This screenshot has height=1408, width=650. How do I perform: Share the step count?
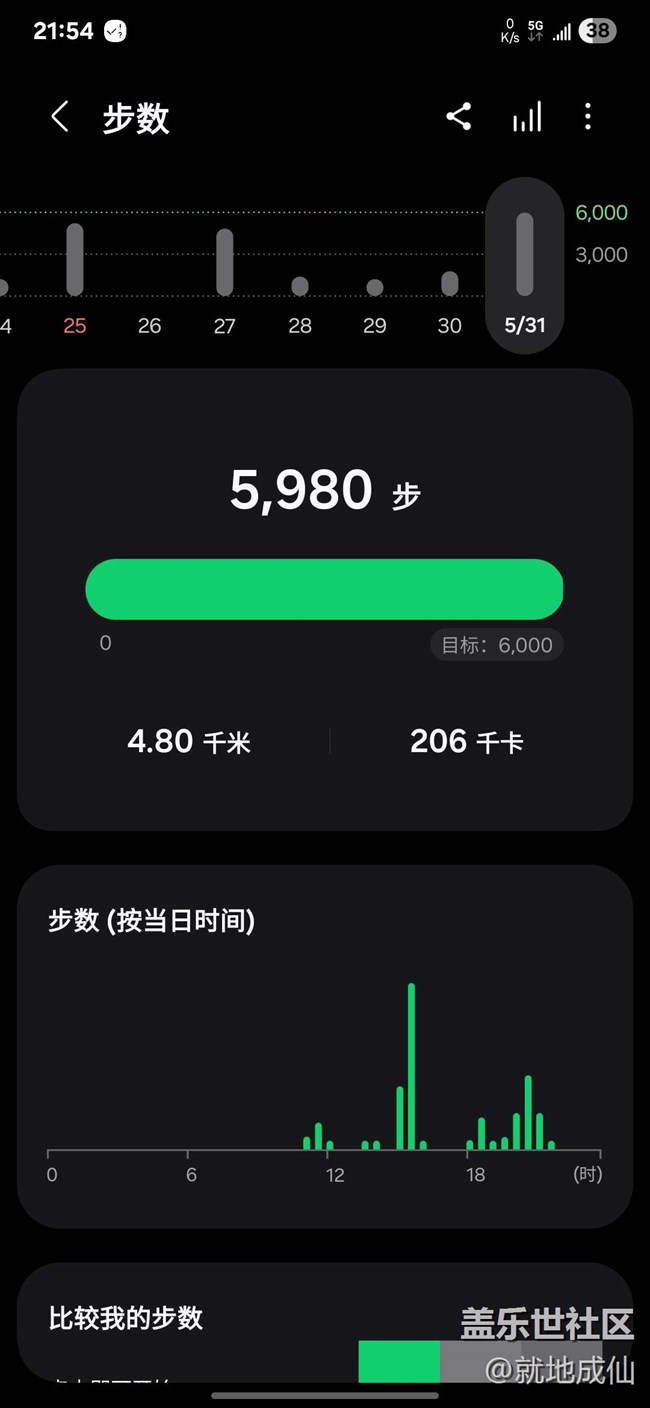click(x=459, y=117)
